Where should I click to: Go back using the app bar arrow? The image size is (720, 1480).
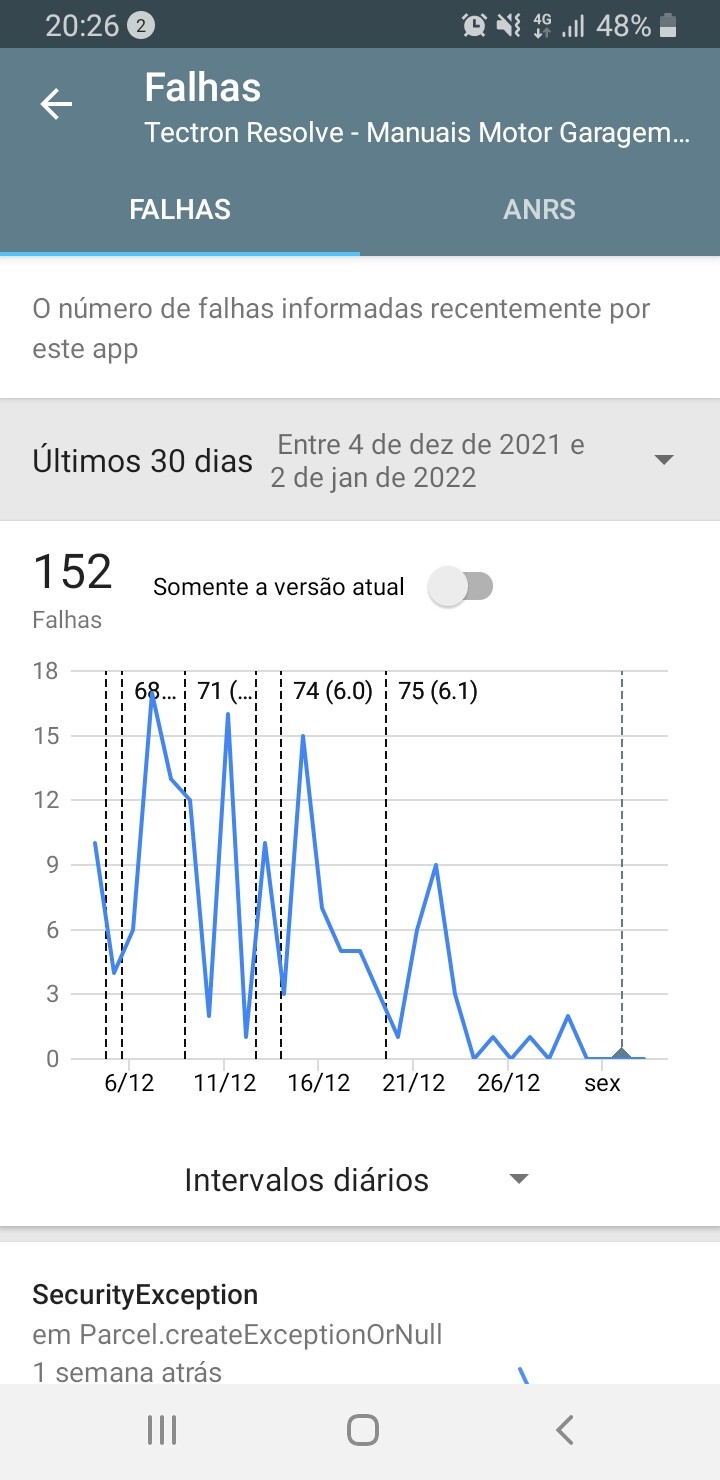(x=56, y=105)
